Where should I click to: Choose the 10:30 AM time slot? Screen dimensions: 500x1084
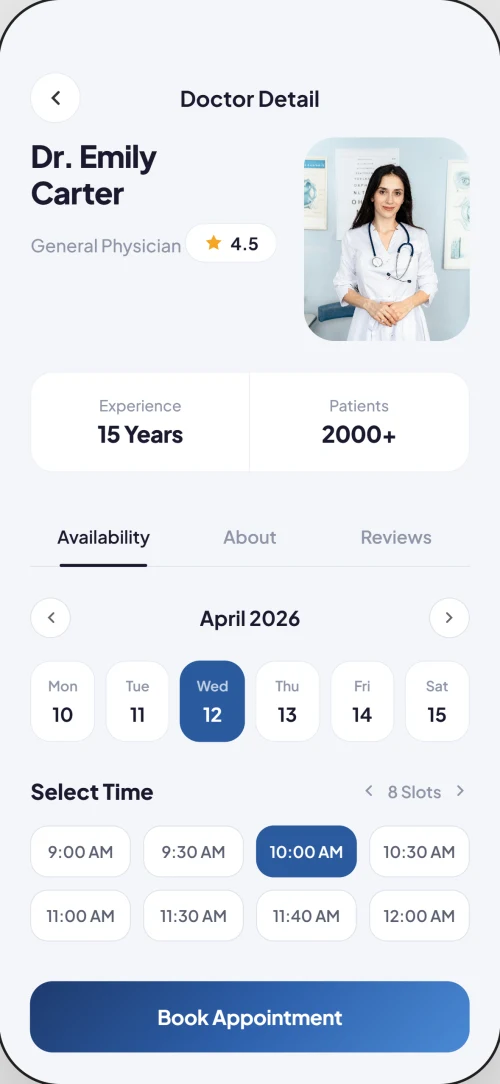click(419, 852)
